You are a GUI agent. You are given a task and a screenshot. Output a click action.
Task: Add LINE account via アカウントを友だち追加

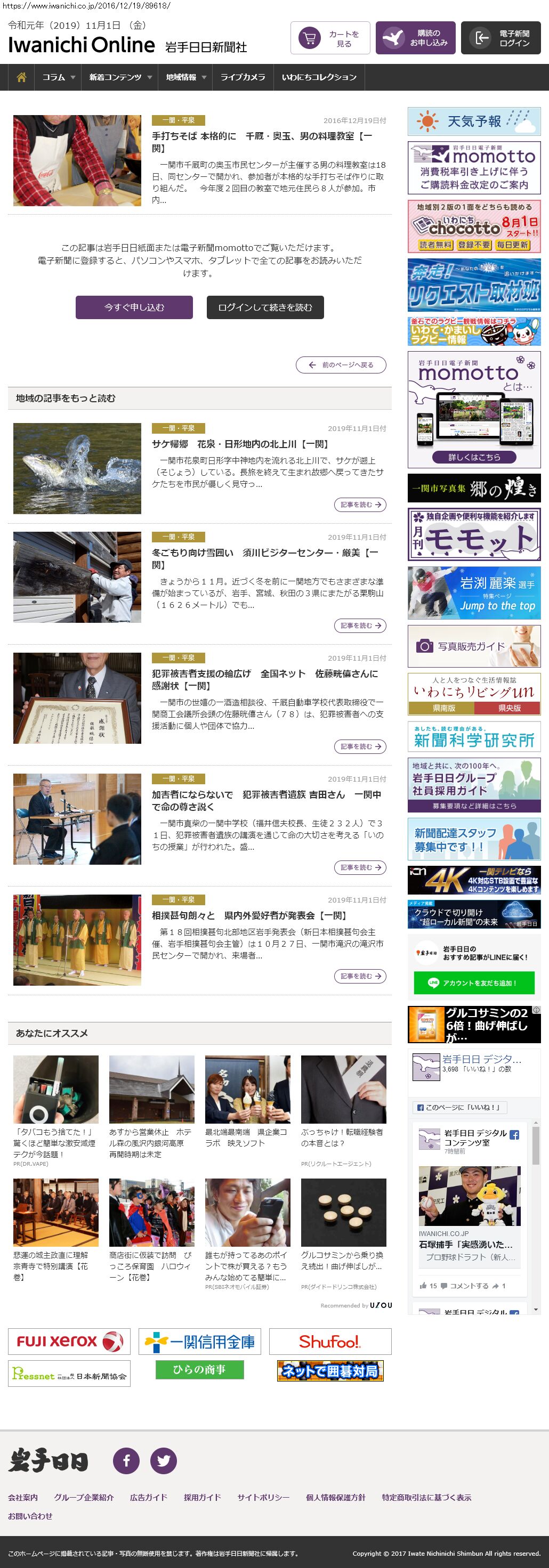473,982
